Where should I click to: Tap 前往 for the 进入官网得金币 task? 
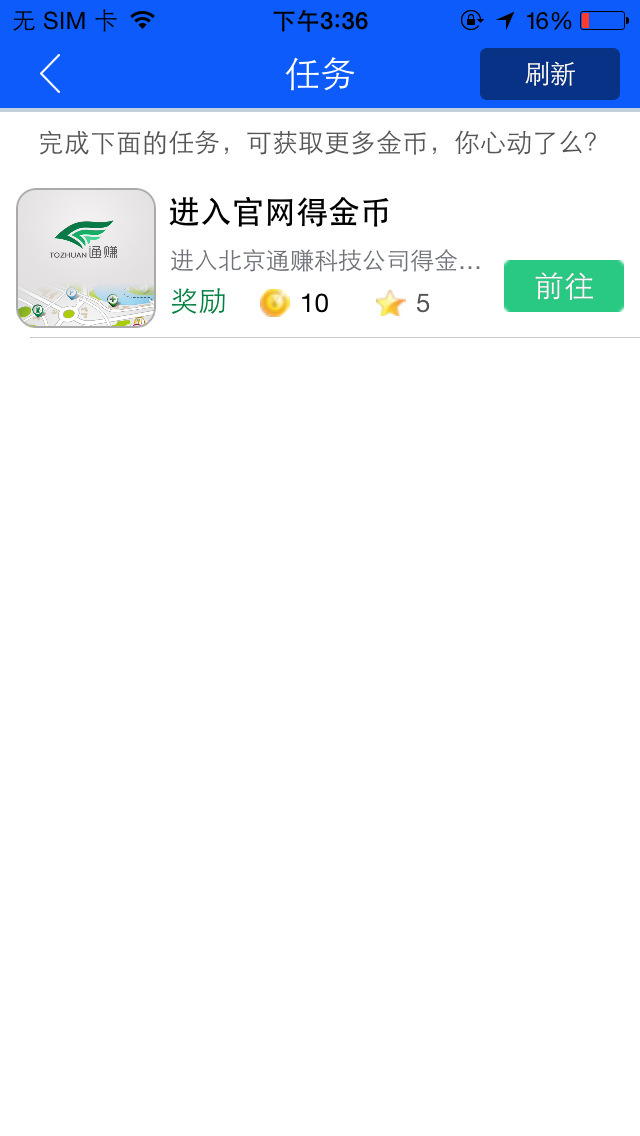[x=563, y=286]
